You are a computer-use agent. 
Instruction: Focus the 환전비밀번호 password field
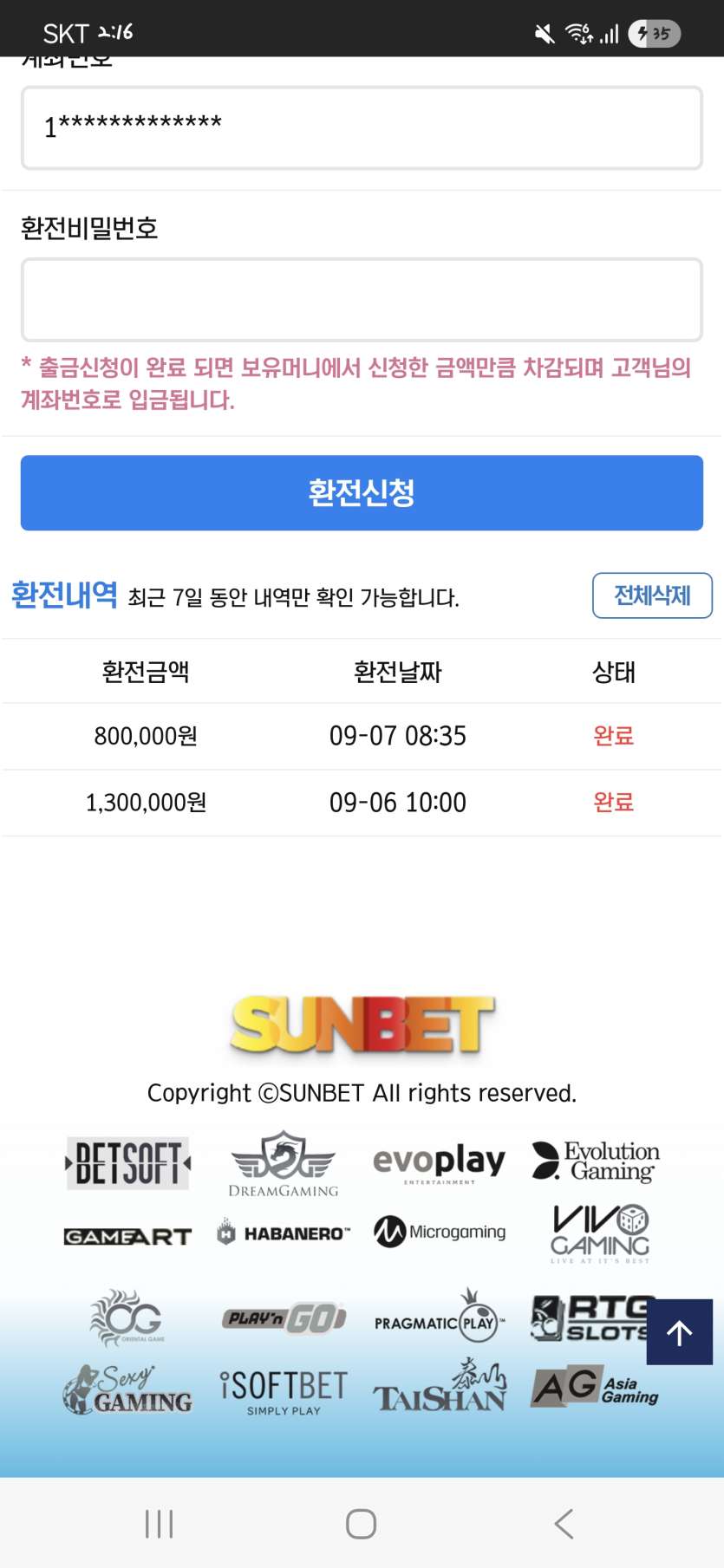point(362,299)
